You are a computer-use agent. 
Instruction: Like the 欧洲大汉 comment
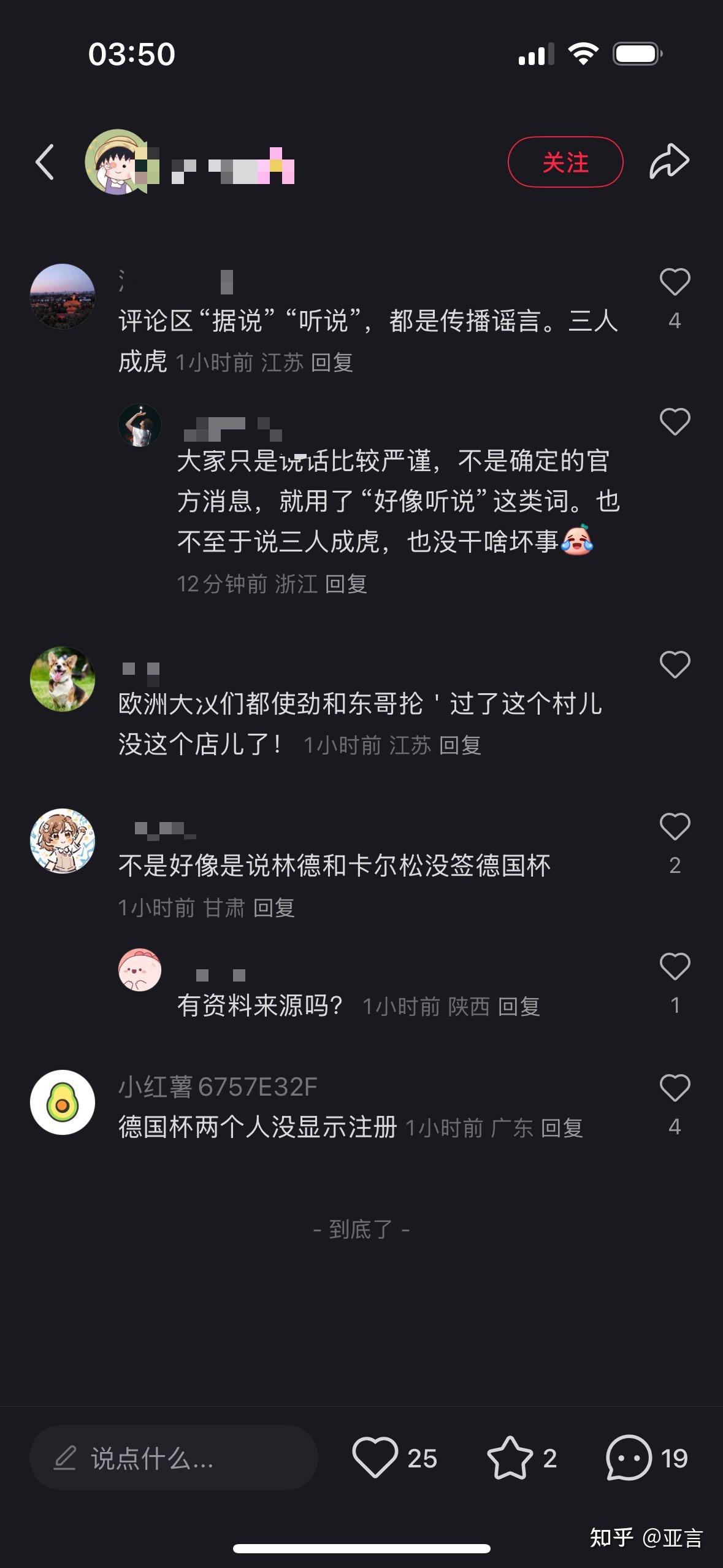pos(675,665)
